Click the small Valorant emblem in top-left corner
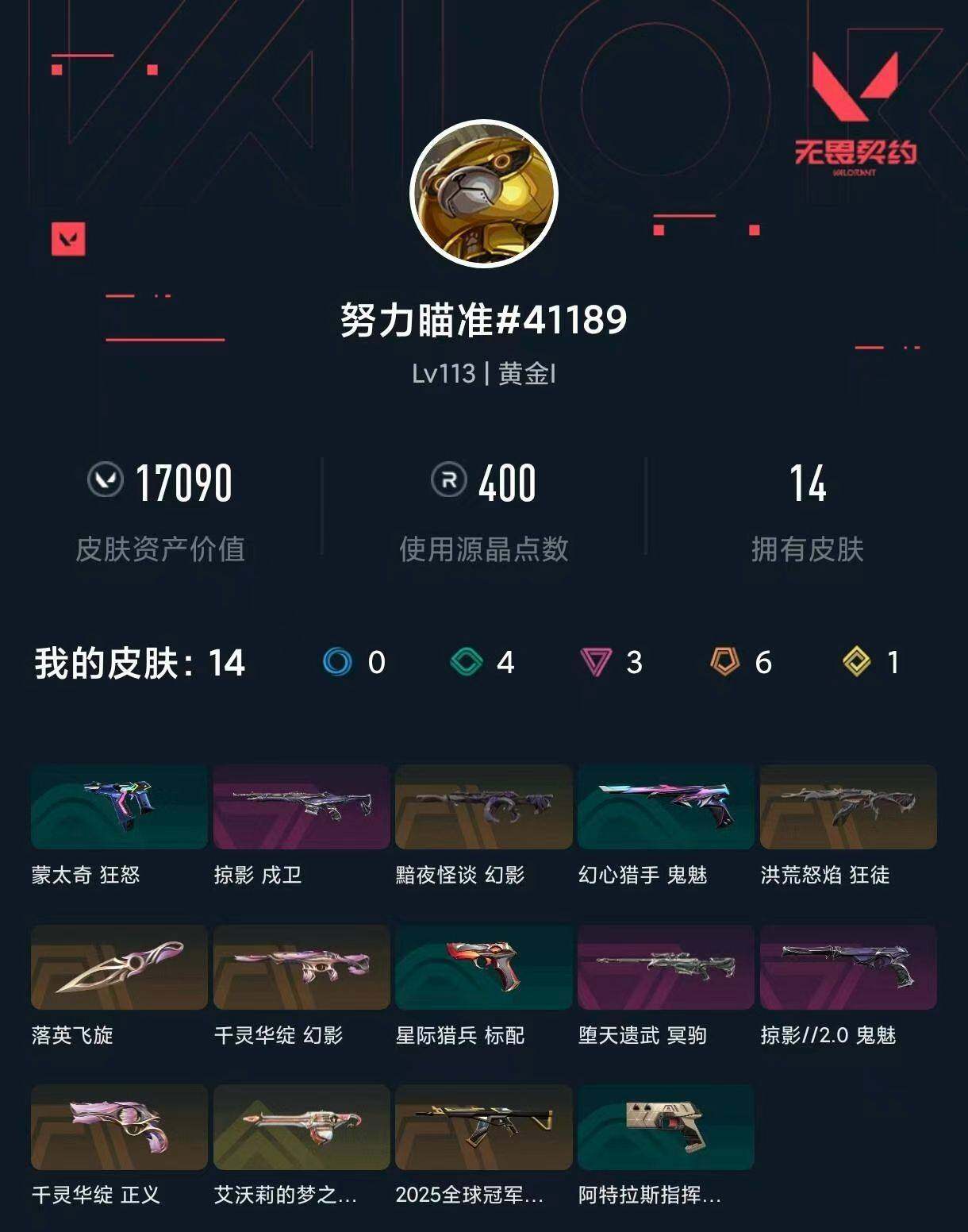The height and width of the screenshot is (1232, 968). (x=70, y=238)
